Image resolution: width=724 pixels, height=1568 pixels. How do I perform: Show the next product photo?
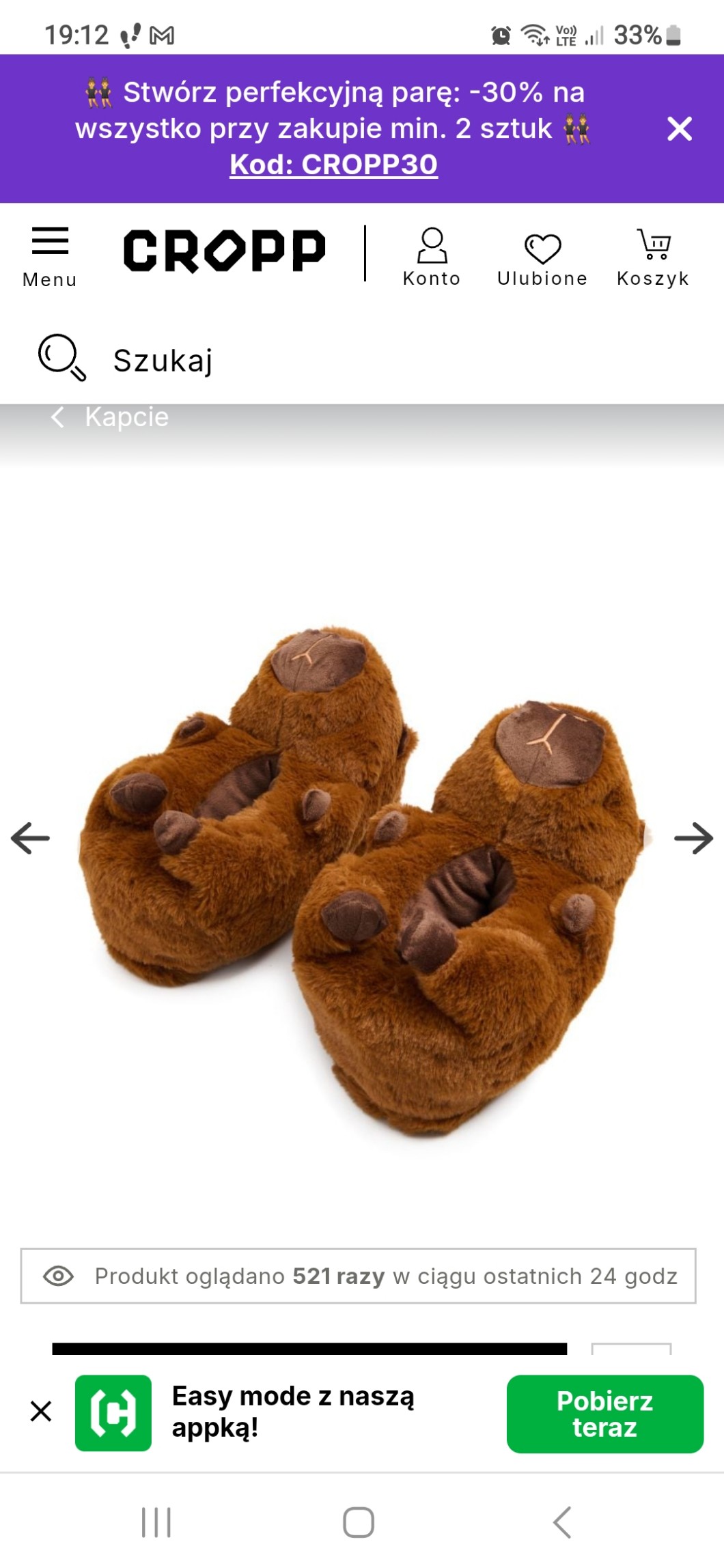pyautogui.click(x=693, y=838)
